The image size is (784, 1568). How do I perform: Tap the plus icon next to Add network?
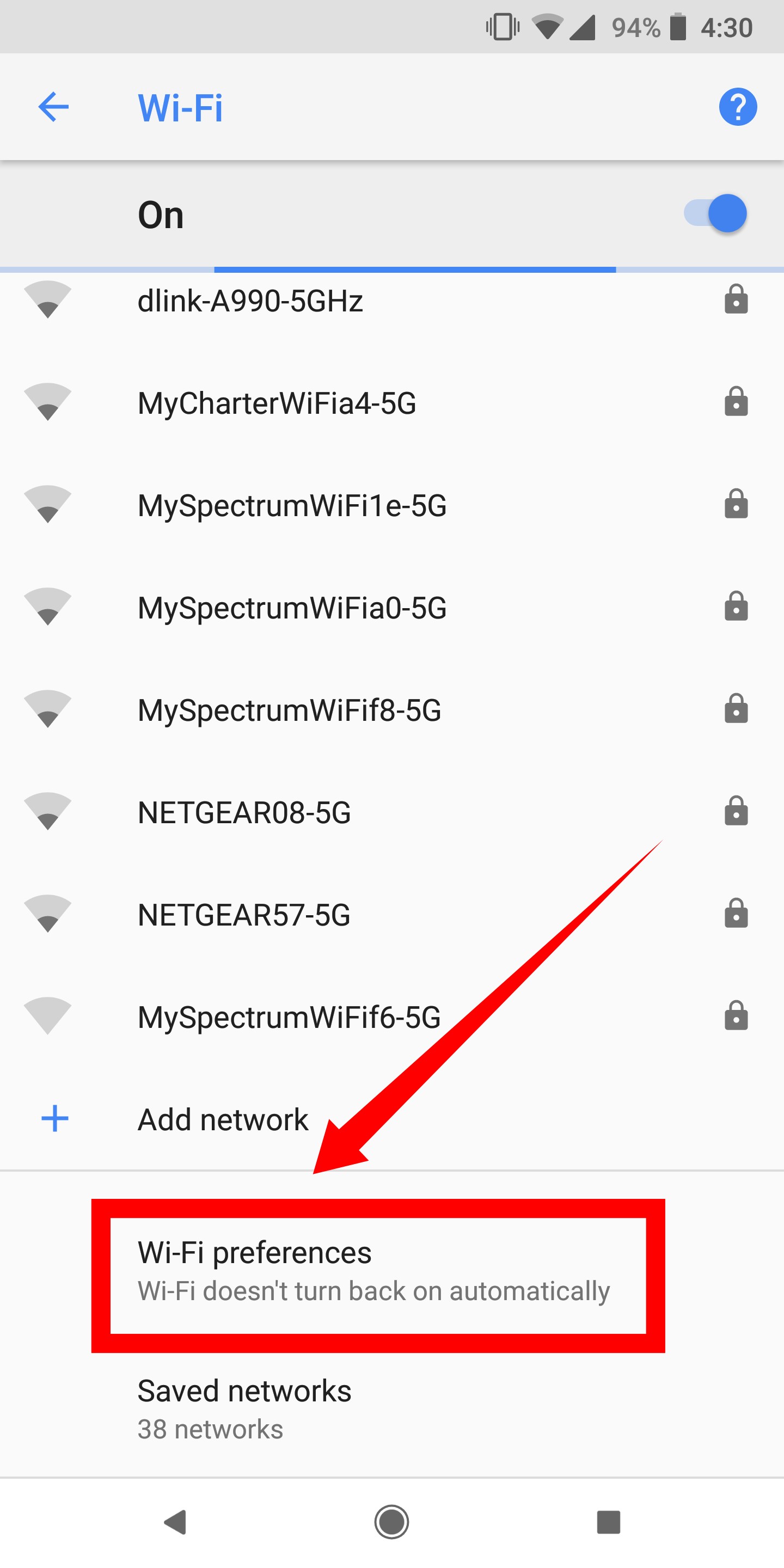[x=55, y=1118]
